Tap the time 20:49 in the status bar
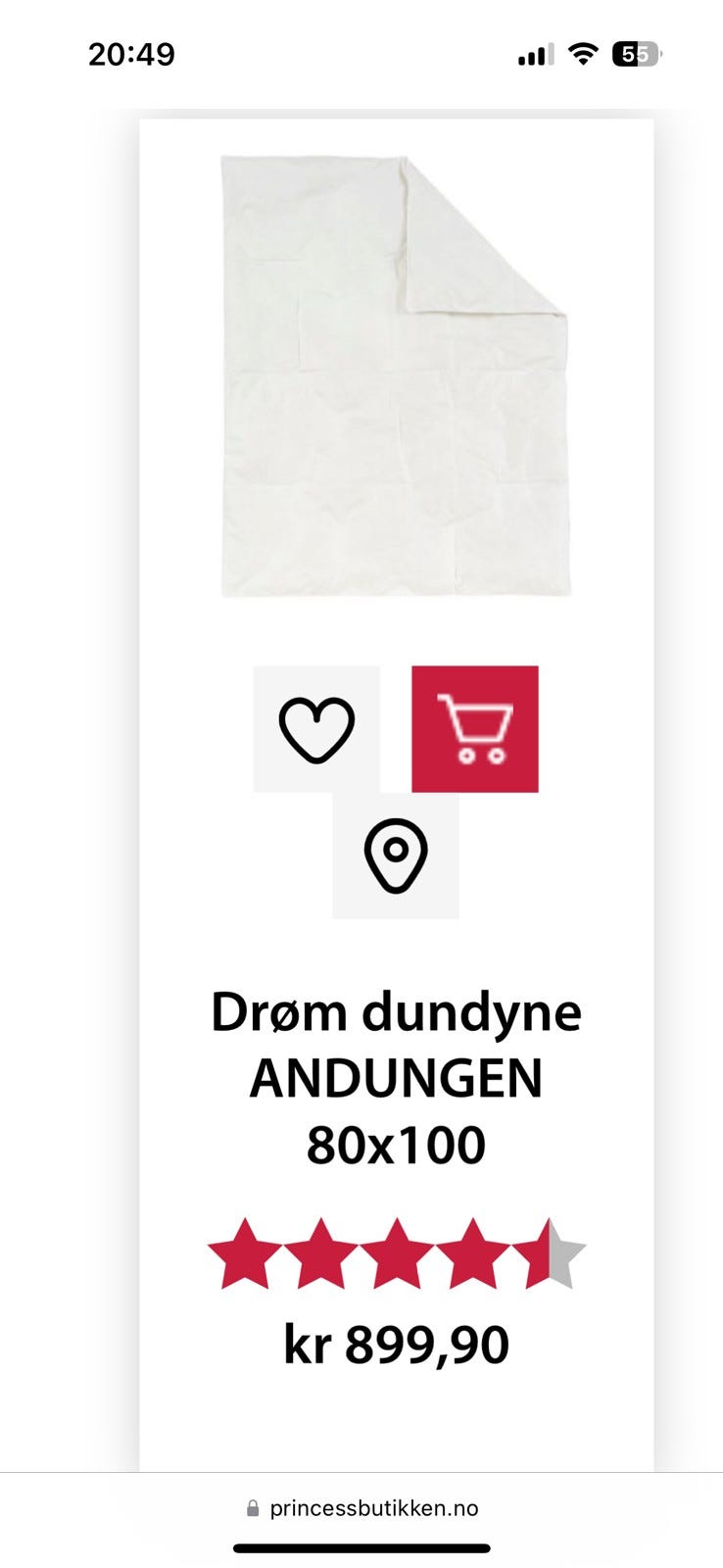The image size is (723, 1568). [131, 56]
